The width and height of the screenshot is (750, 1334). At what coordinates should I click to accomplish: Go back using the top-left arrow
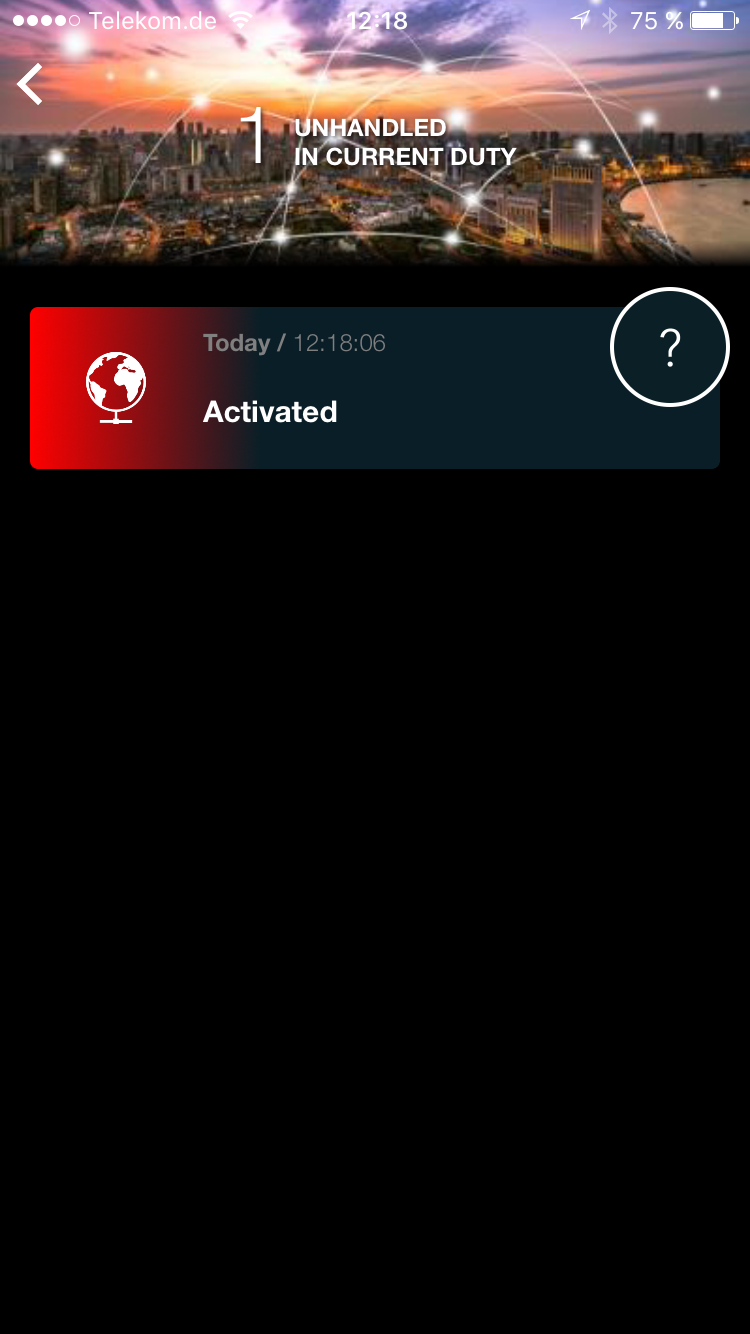30,84
